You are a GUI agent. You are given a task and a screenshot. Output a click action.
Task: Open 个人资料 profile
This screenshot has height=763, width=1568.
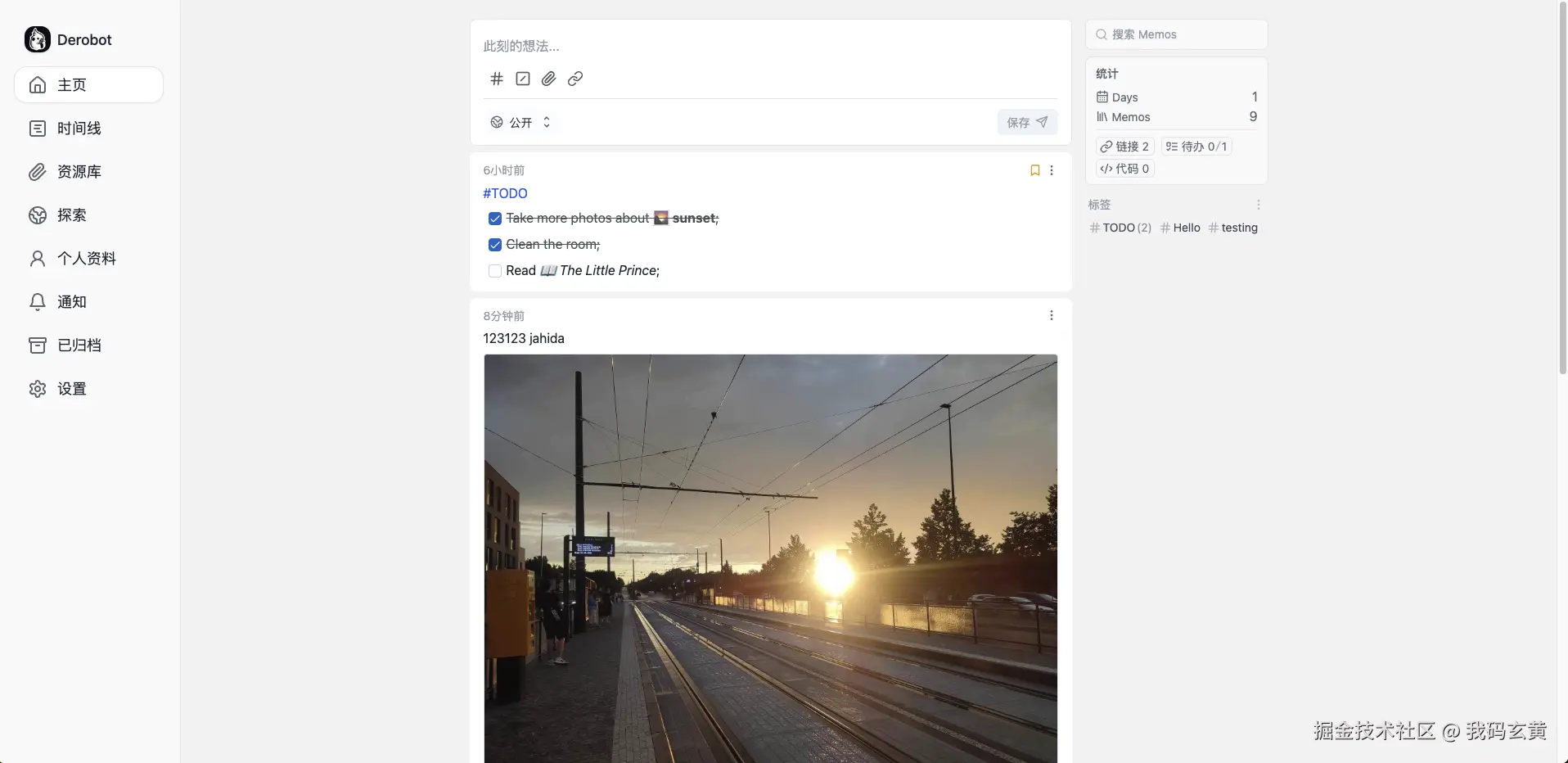click(86, 259)
